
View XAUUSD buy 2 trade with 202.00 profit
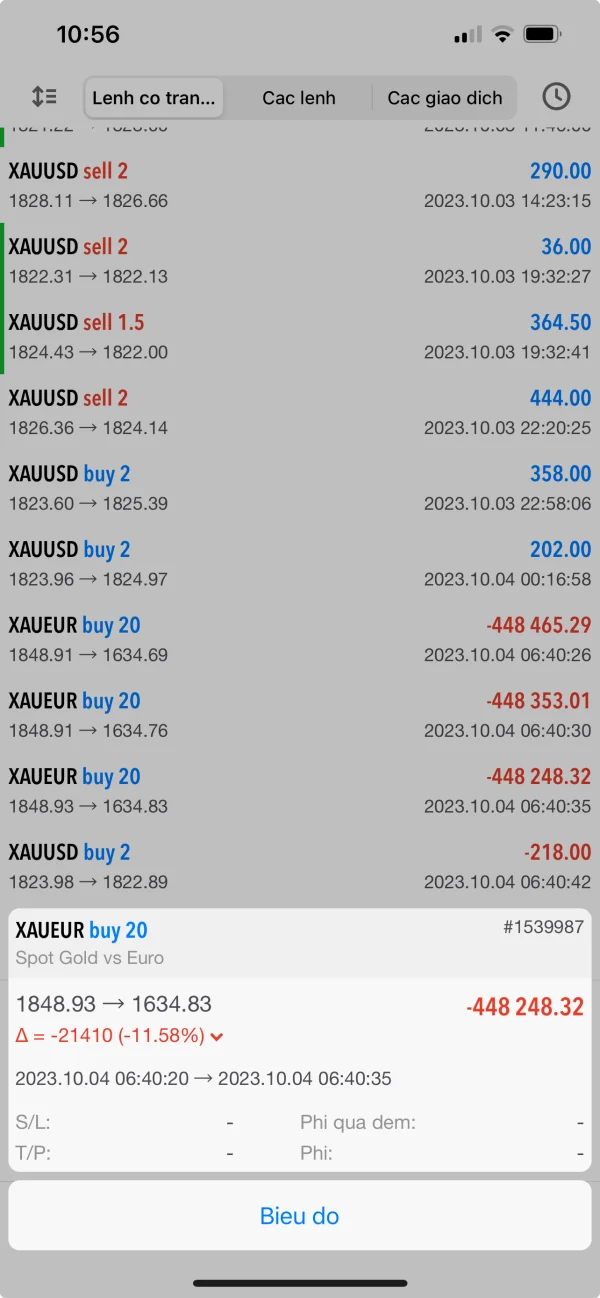pyautogui.click(x=300, y=563)
